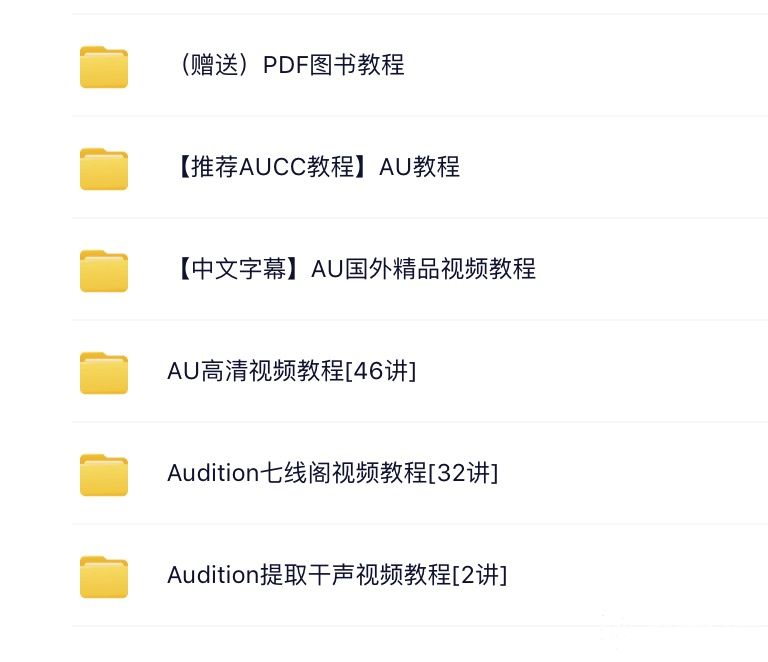768x662 pixels.
Task: Open Audition提取干声视频教程[2讲] folder
Action: pyautogui.click(x=337, y=575)
